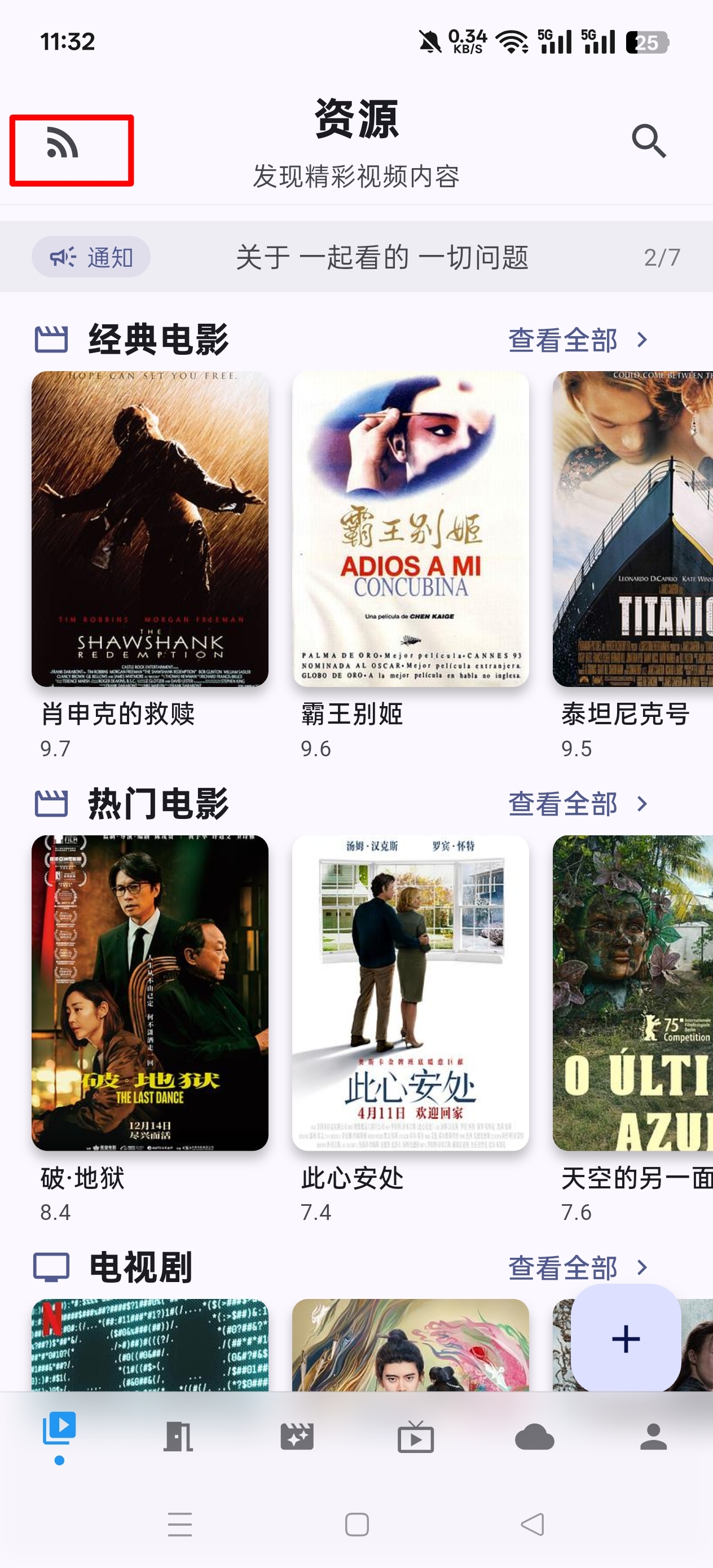This screenshot has width=713, height=1568.
Task: Open 肖申克的救赎 movie card
Action: [150, 529]
